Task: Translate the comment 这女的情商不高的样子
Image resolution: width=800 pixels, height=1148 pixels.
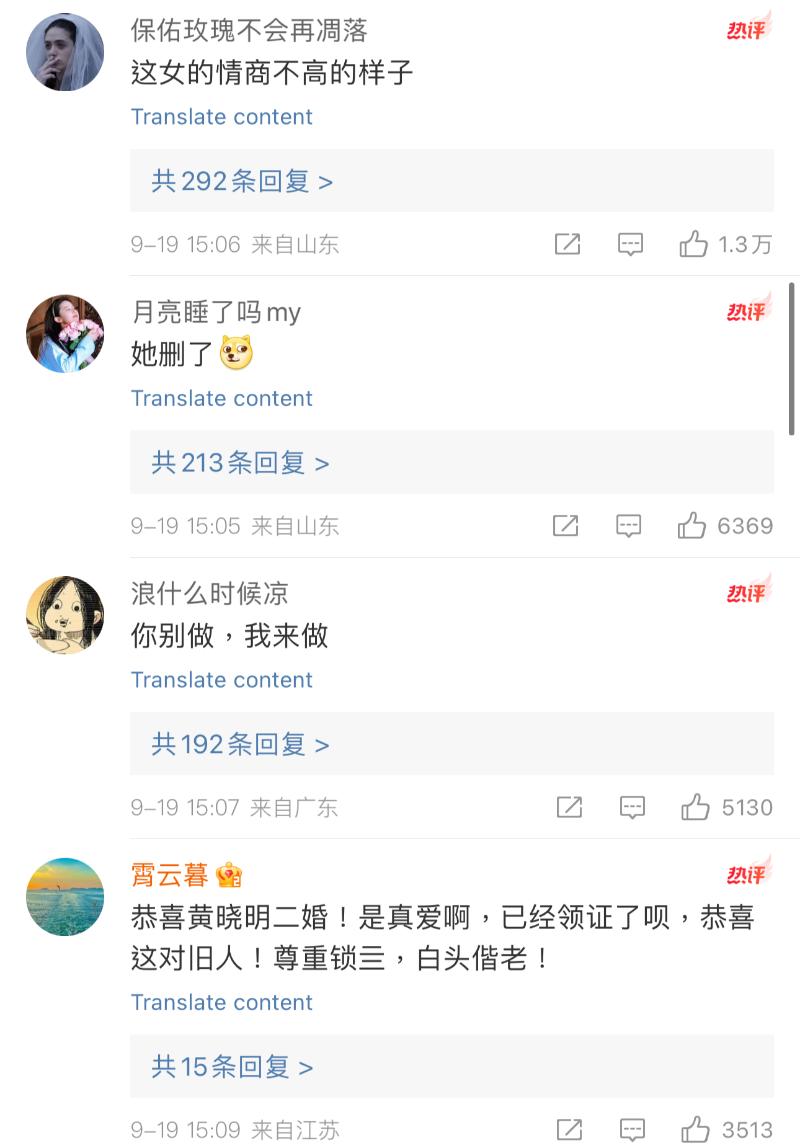Action: [x=222, y=117]
